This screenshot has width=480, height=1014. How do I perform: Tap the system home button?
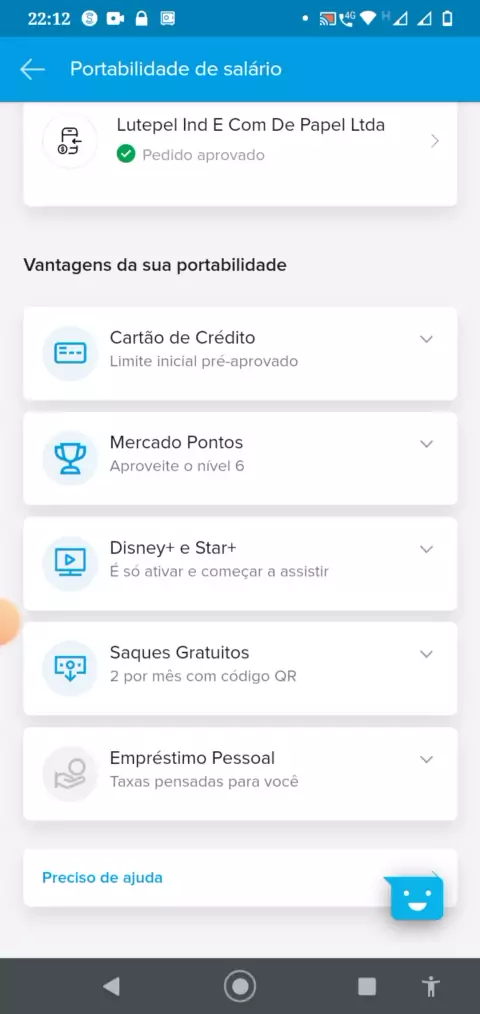(x=240, y=986)
